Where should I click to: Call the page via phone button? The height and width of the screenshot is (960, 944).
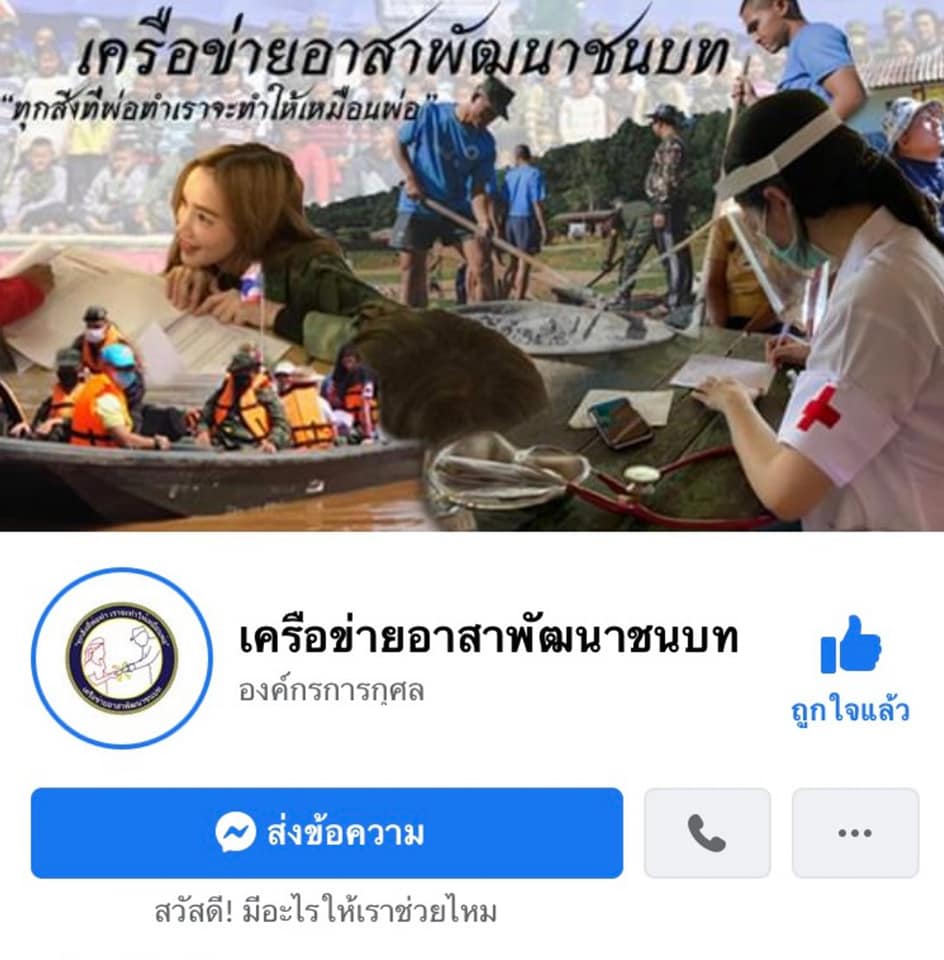[706, 832]
